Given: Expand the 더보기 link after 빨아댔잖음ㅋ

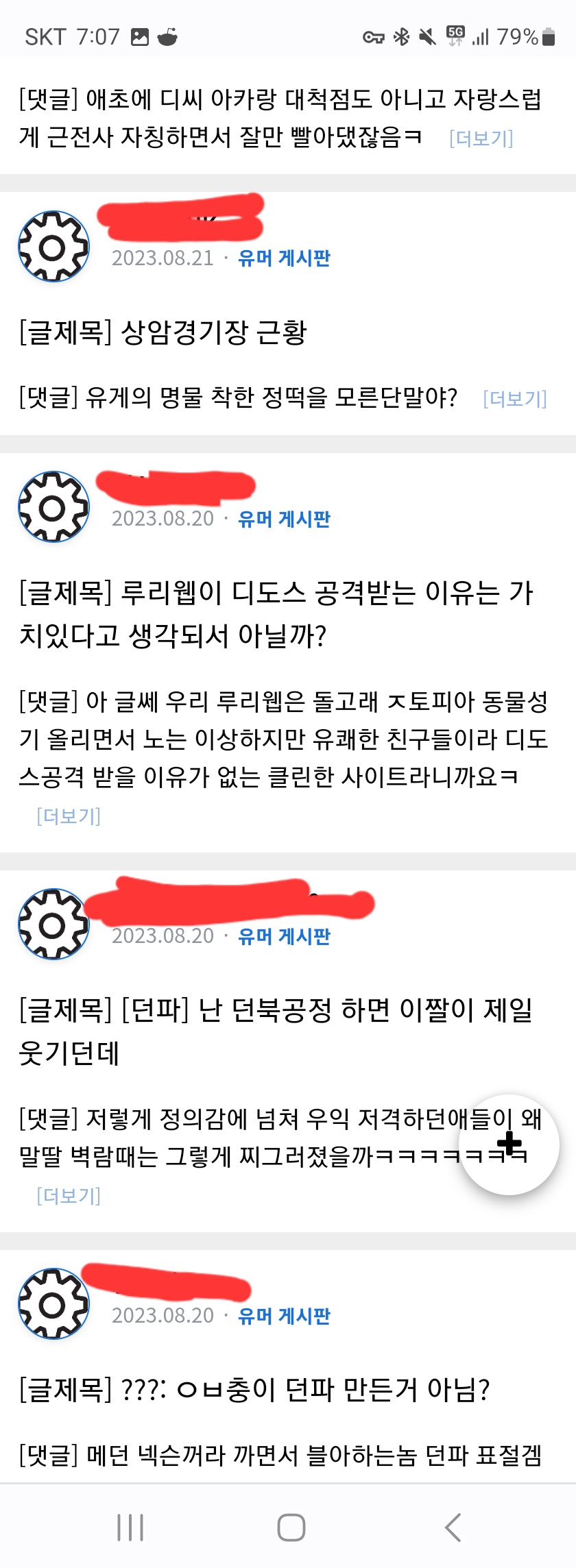Looking at the screenshot, I should click(x=481, y=138).
